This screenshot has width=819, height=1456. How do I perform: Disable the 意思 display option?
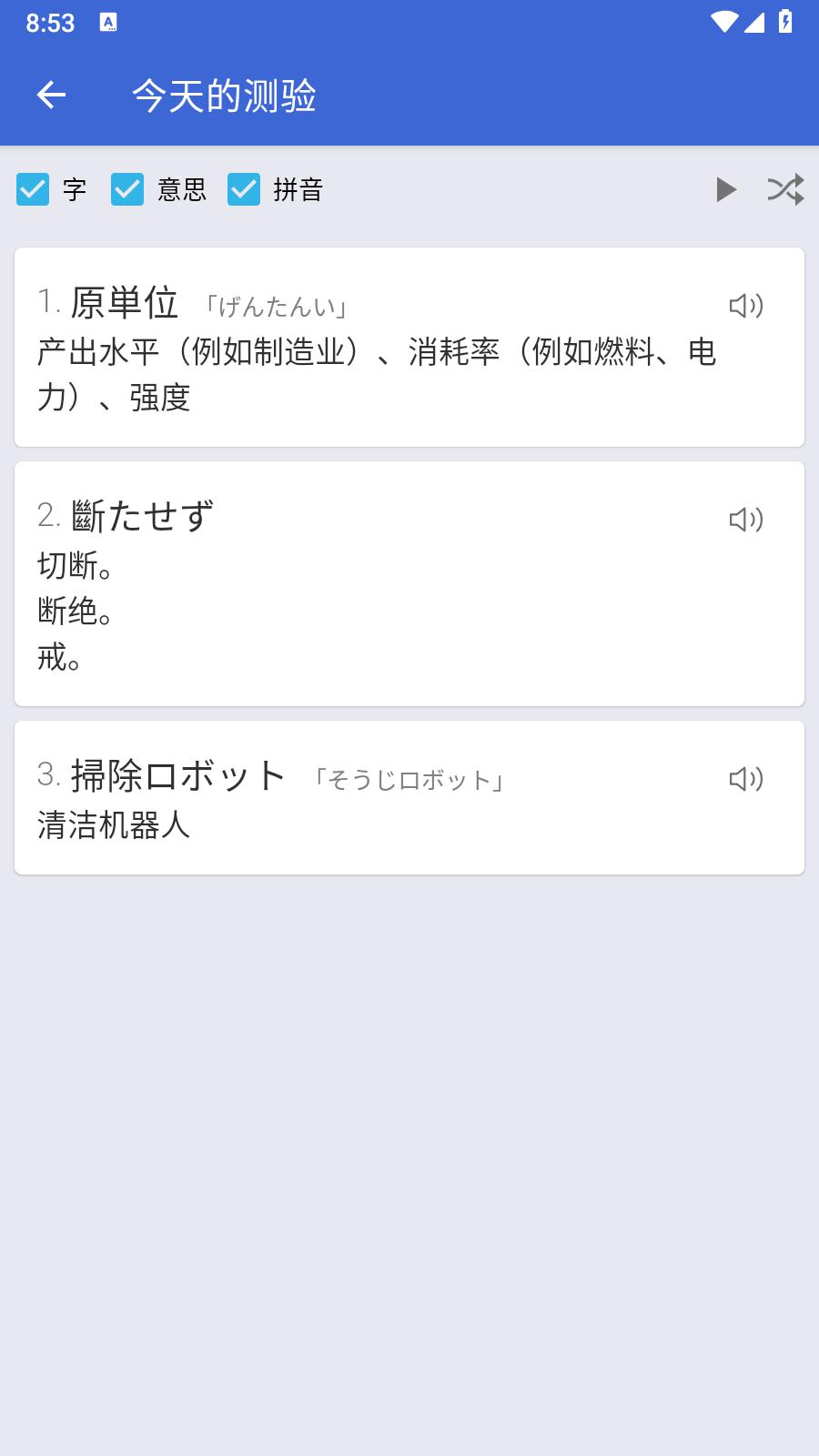pyautogui.click(x=129, y=190)
